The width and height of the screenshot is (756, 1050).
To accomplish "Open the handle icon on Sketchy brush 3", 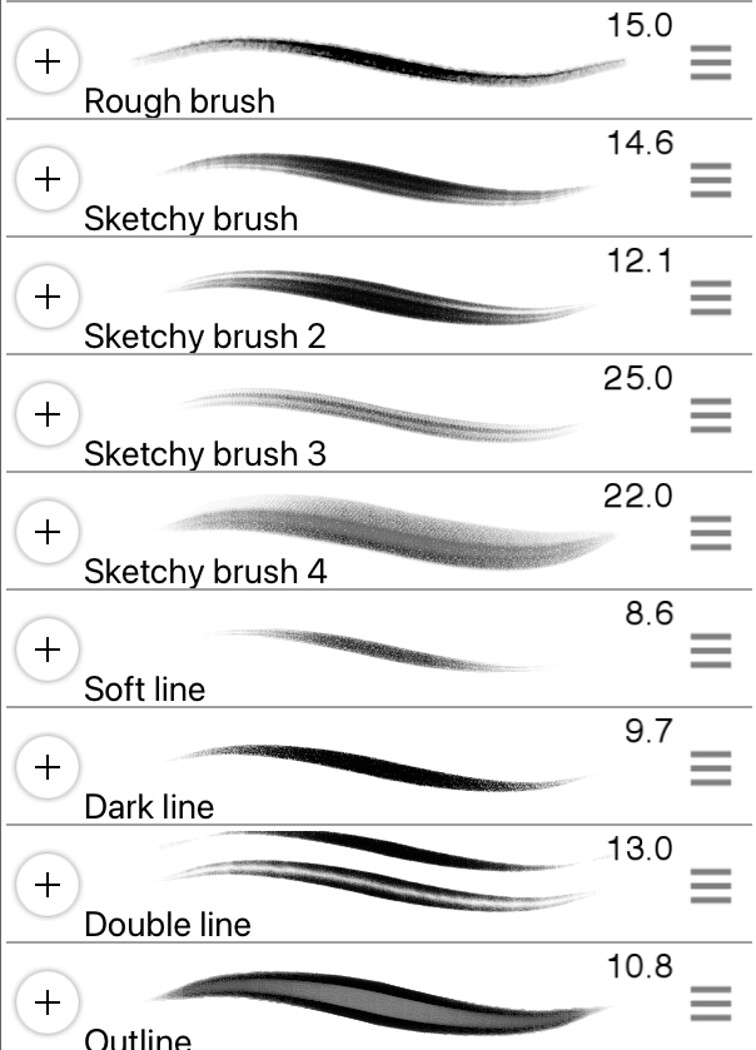I will pyautogui.click(x=711, y=417).
